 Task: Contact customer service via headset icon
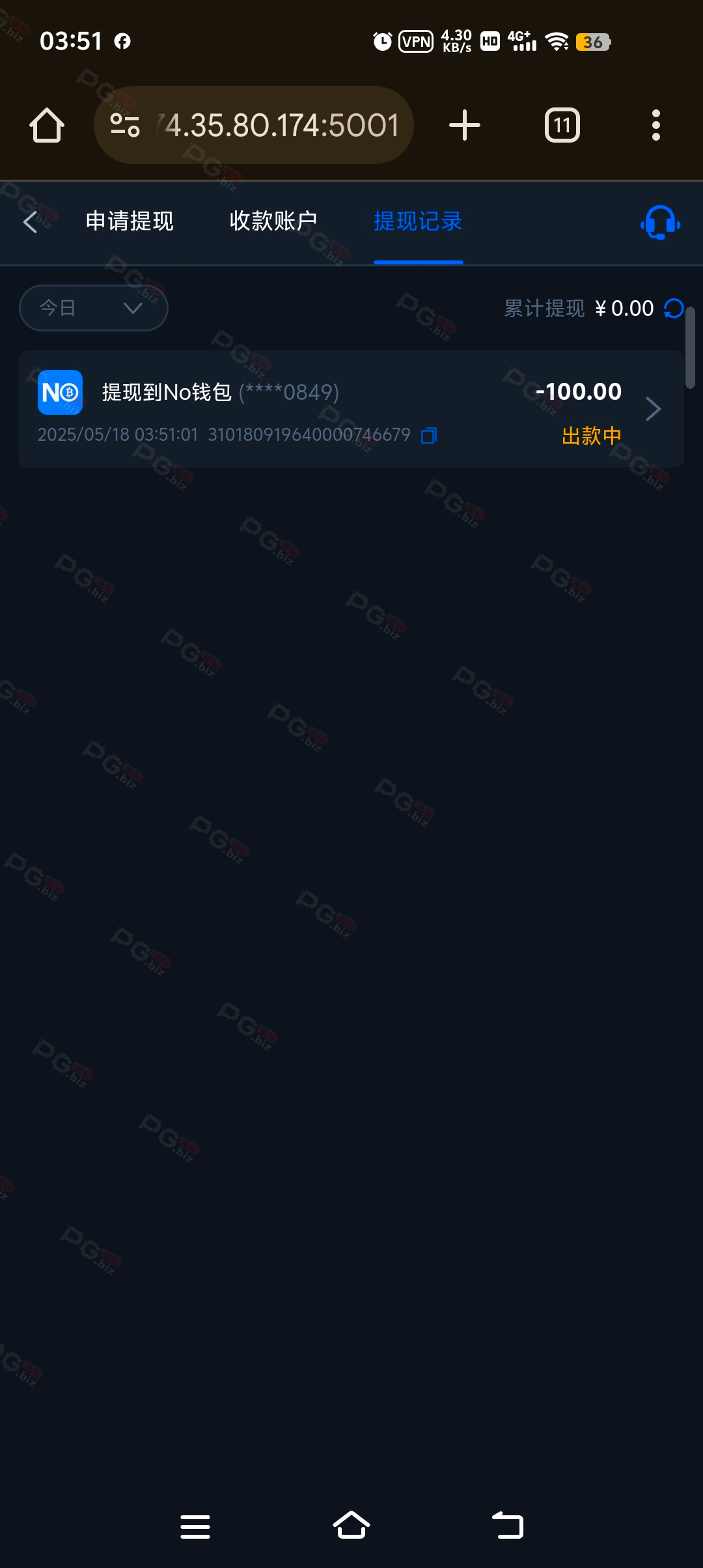point(660,223)
